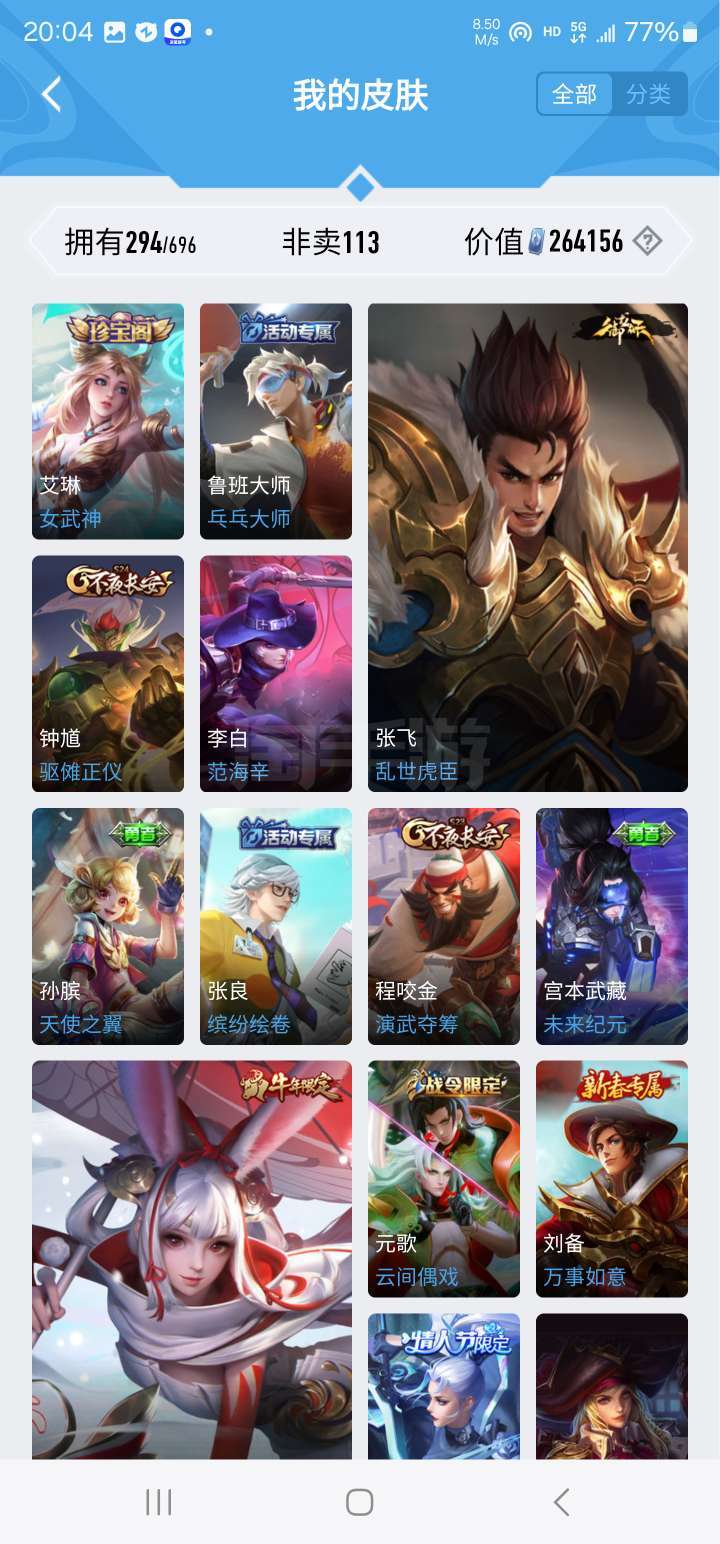This screenshot has height=1544, width=720.
Task: Open 李白 范海辛 skin card
Action: coord(276,674)
